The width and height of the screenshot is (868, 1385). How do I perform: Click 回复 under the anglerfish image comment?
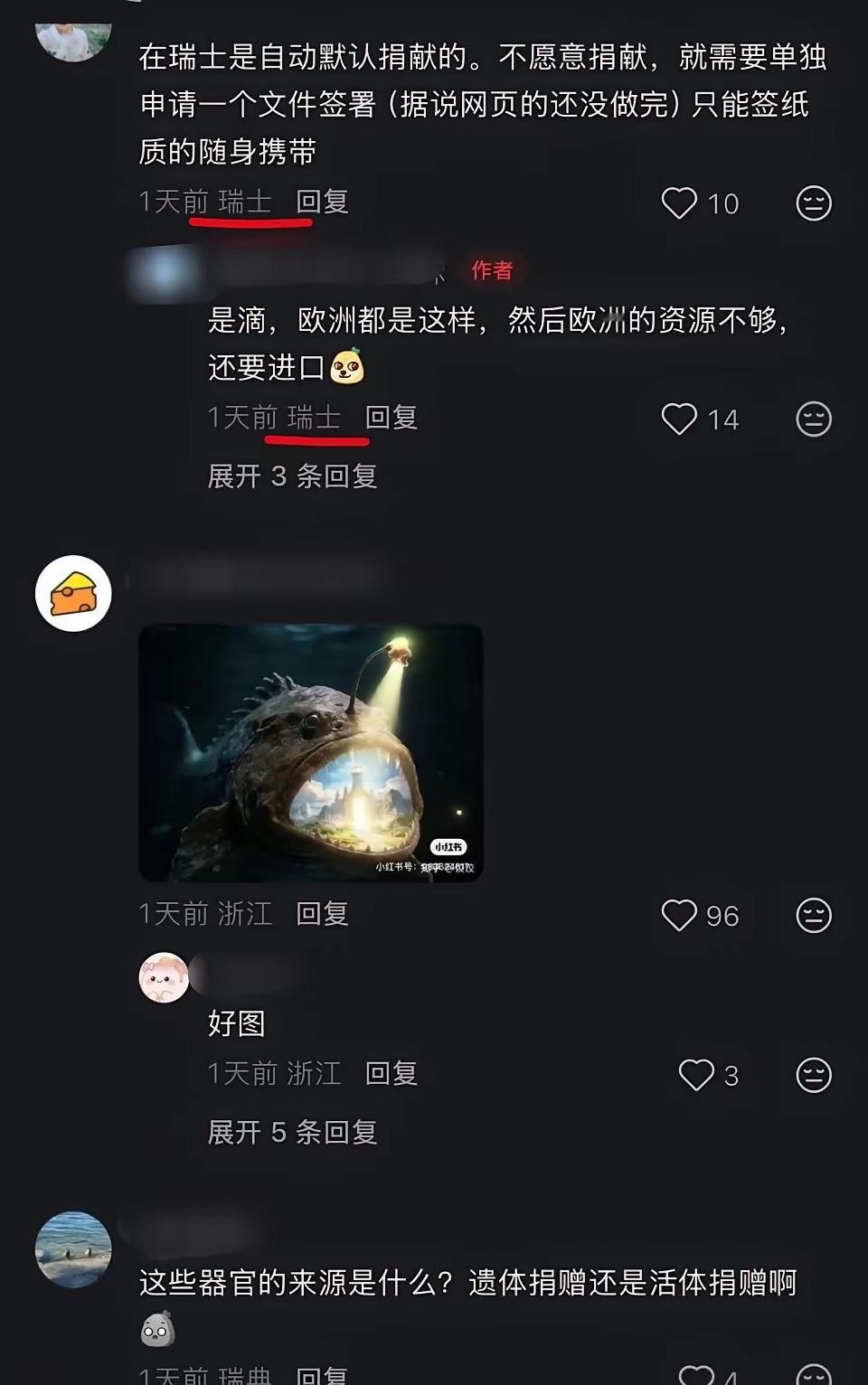[321, 915]
